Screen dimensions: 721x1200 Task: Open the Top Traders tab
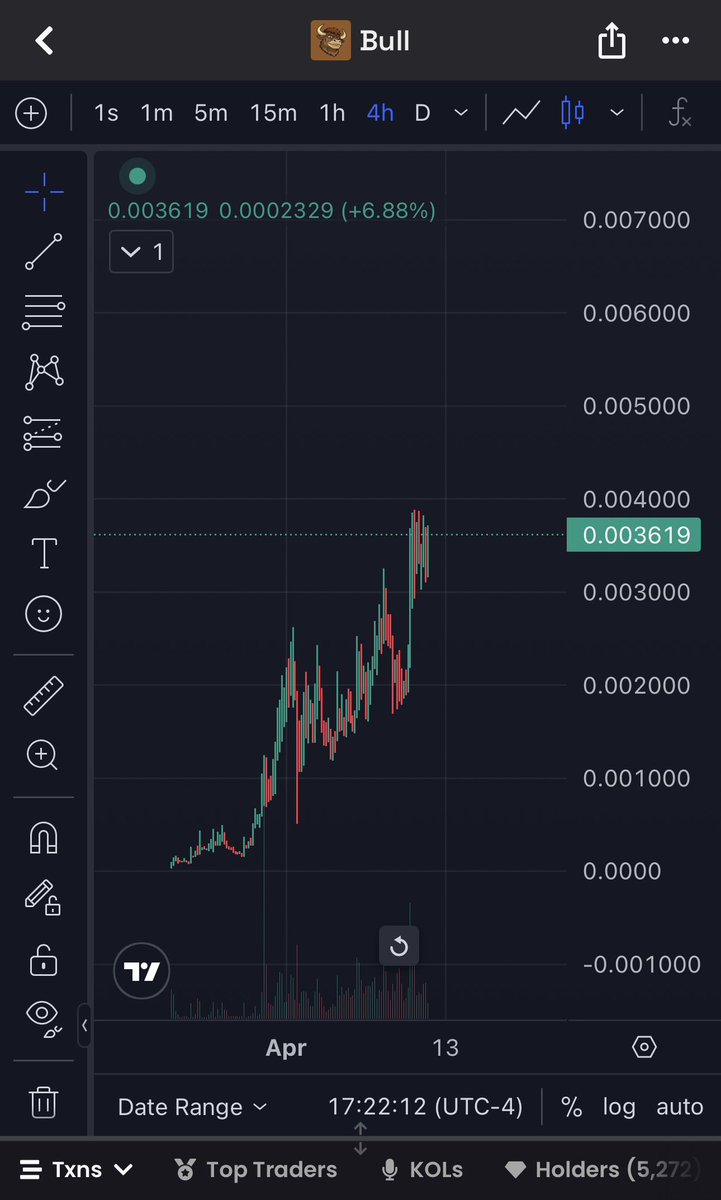click(256, 1169)
